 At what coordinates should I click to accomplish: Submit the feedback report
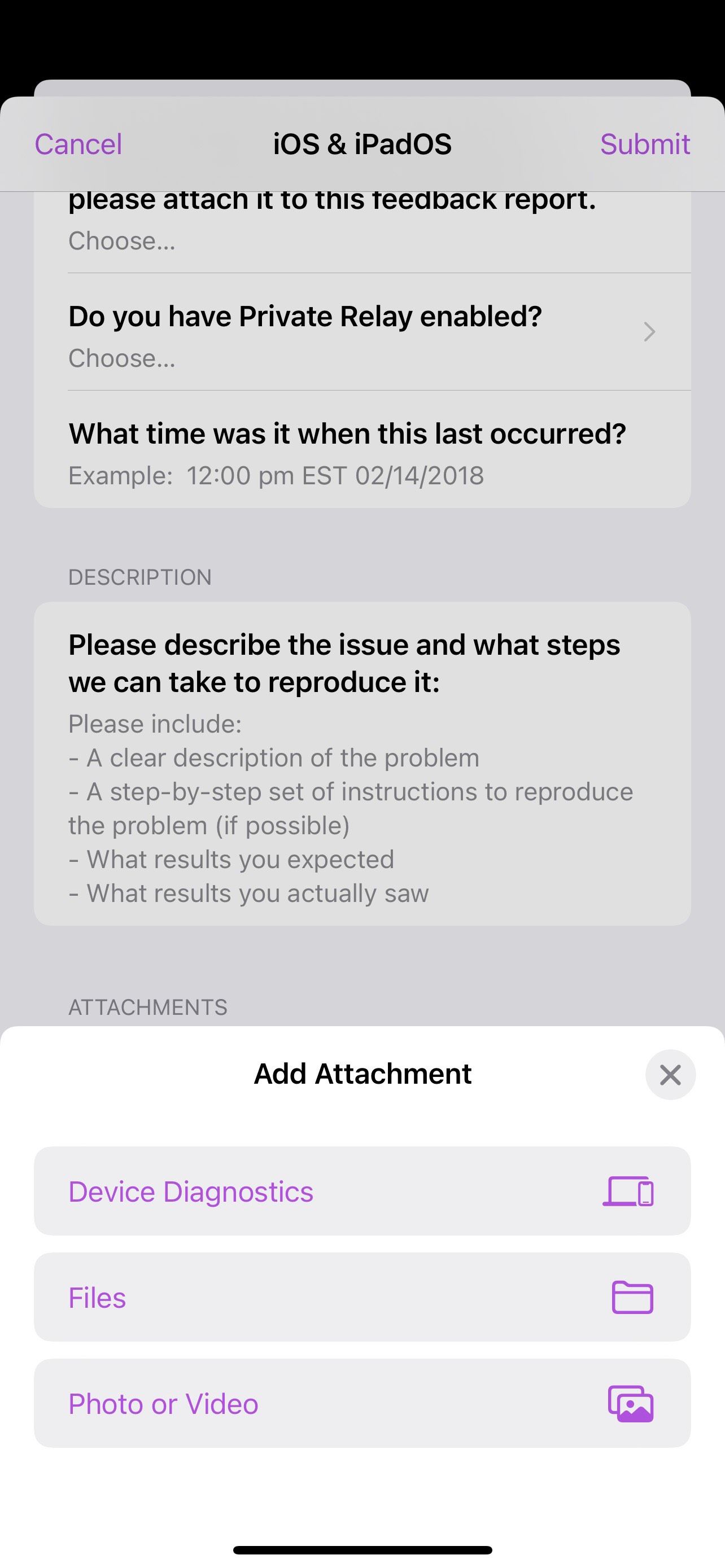(645, 144)
